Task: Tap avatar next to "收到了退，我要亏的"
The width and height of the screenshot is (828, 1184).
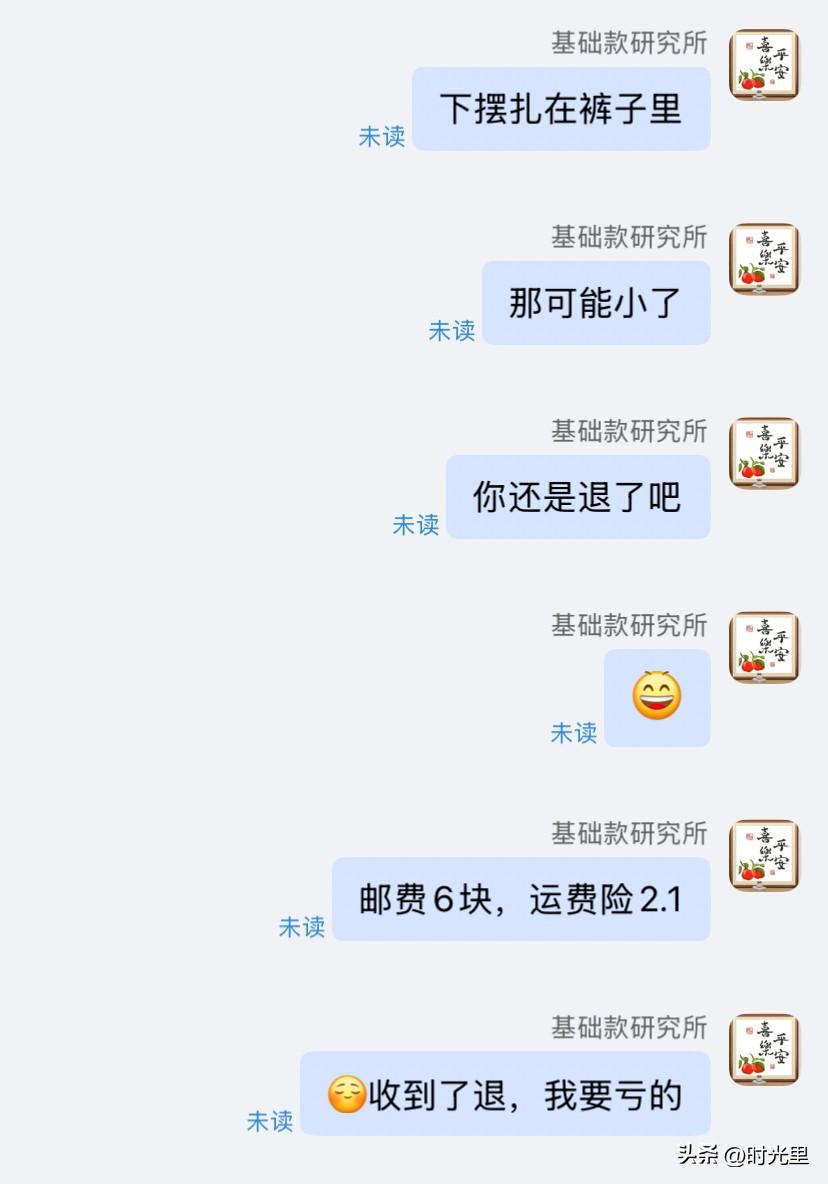Action: [764, 1049]
